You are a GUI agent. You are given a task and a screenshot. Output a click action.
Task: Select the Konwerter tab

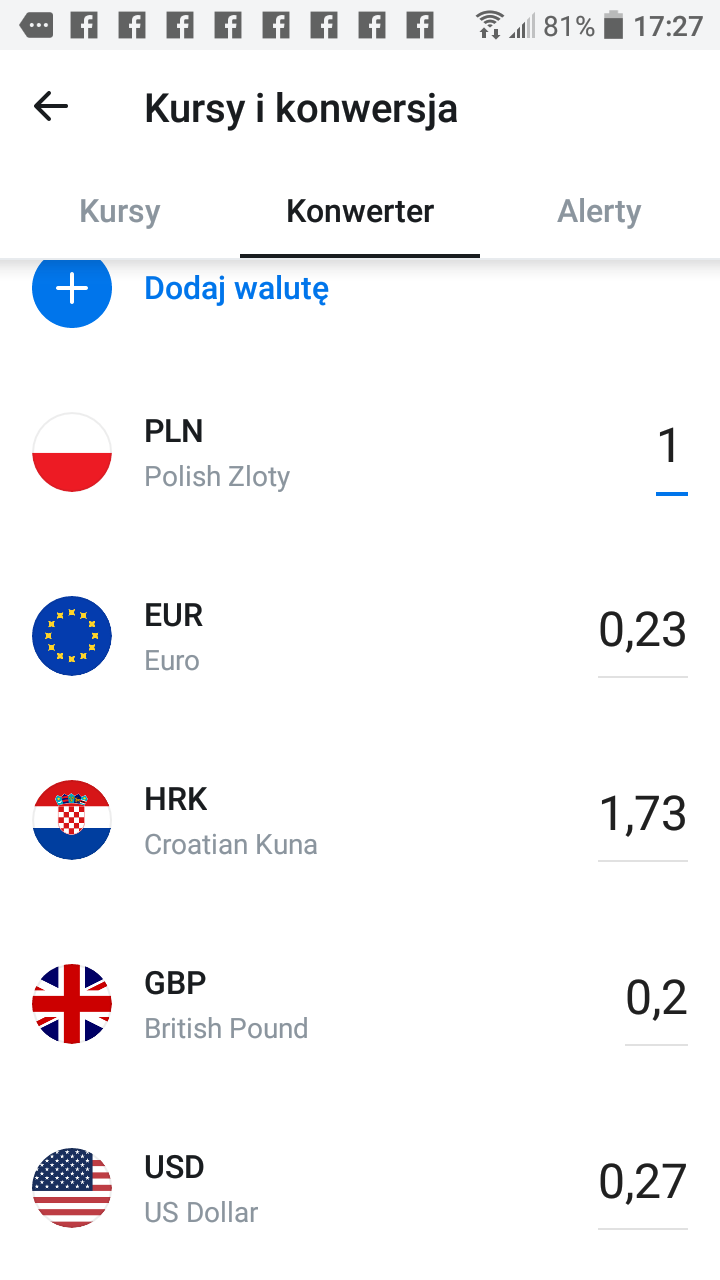point(360,212)
